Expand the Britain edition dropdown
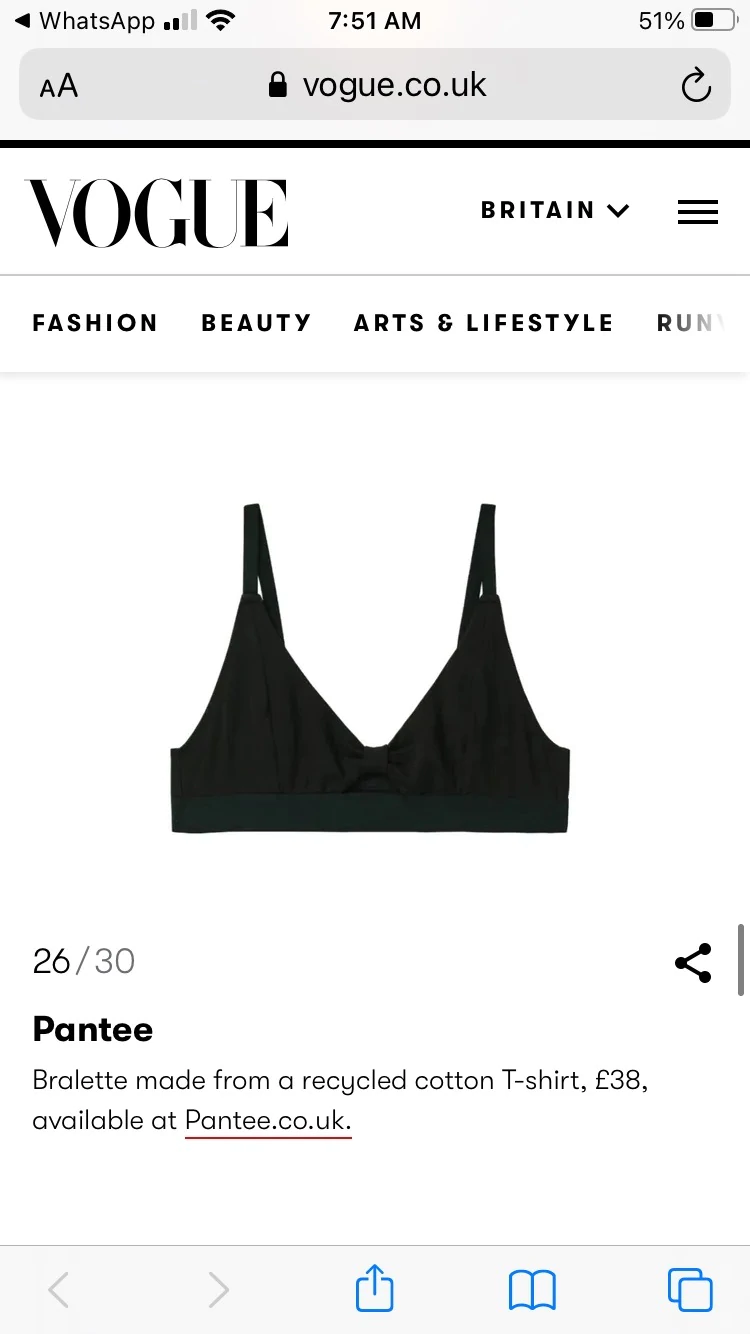The image size is (750, 1334). (x=555, y=210)
